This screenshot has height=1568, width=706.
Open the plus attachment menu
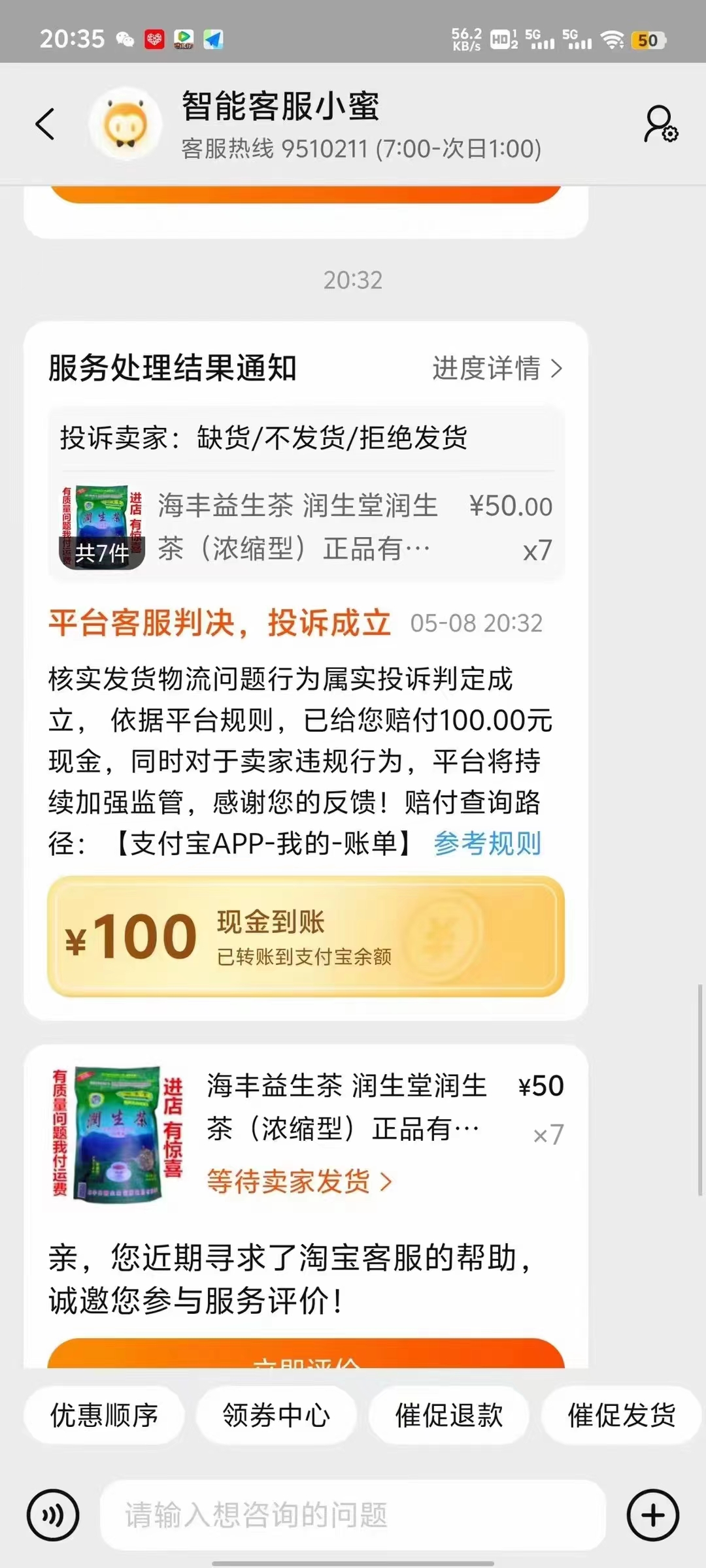tap(653, 1515)
